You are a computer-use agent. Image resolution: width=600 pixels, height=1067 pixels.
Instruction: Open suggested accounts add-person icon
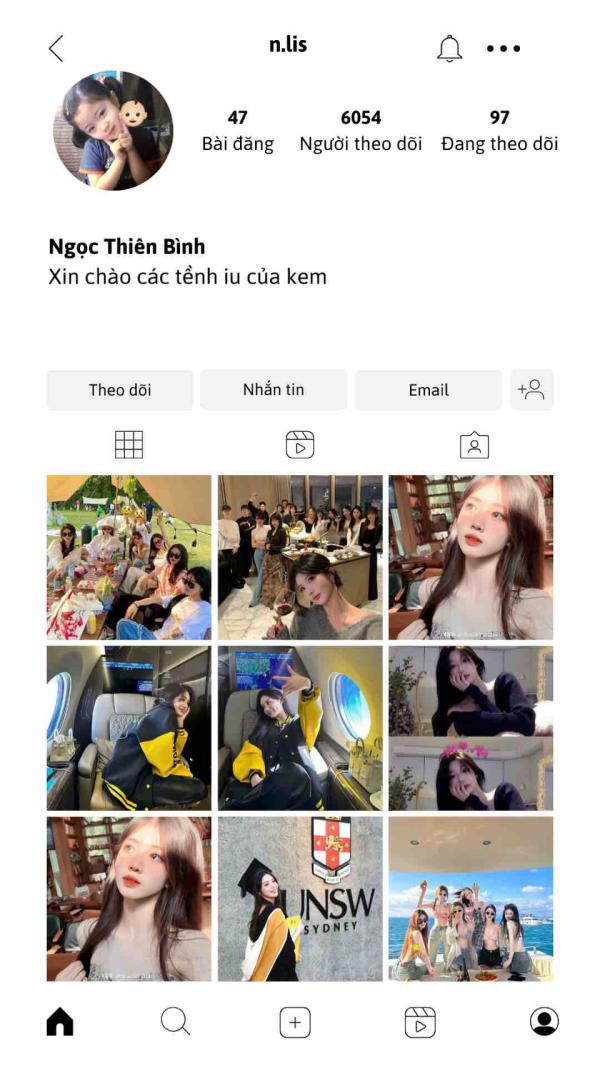(x=531, y=390)
